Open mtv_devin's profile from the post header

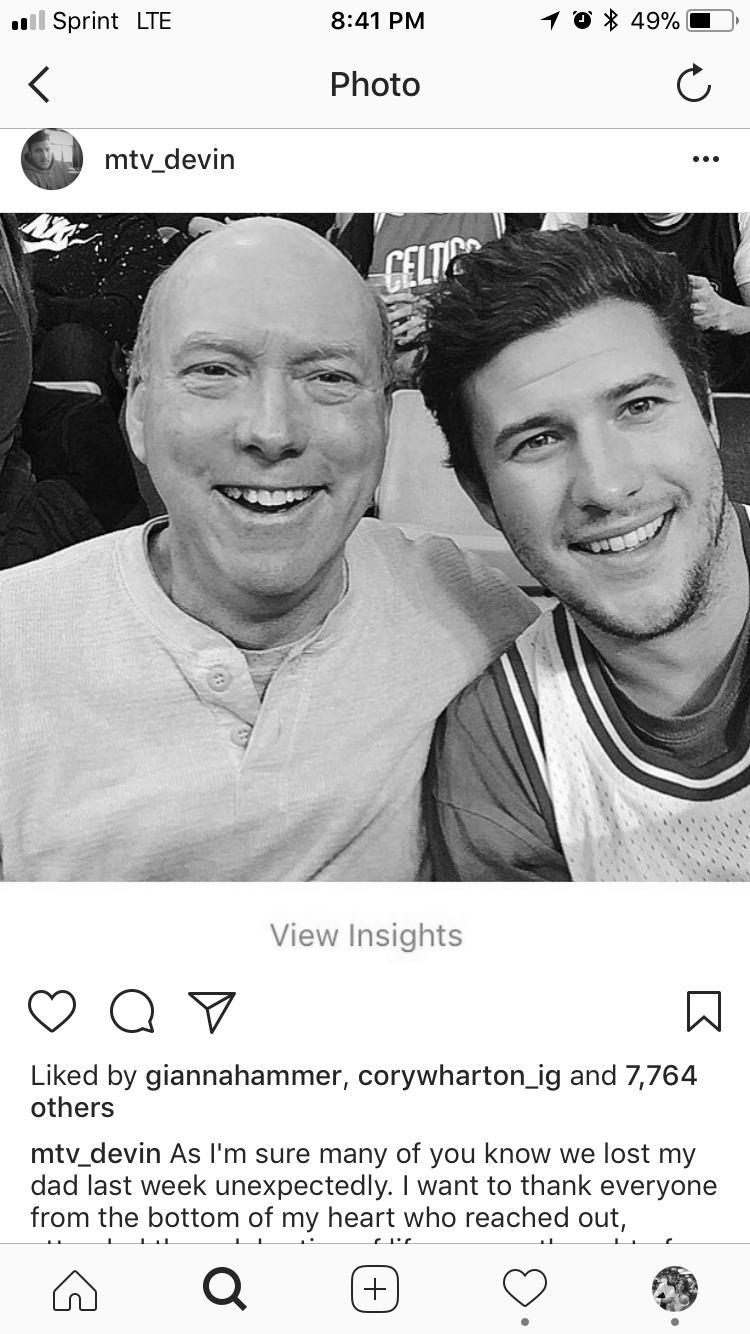coord(169,160)
